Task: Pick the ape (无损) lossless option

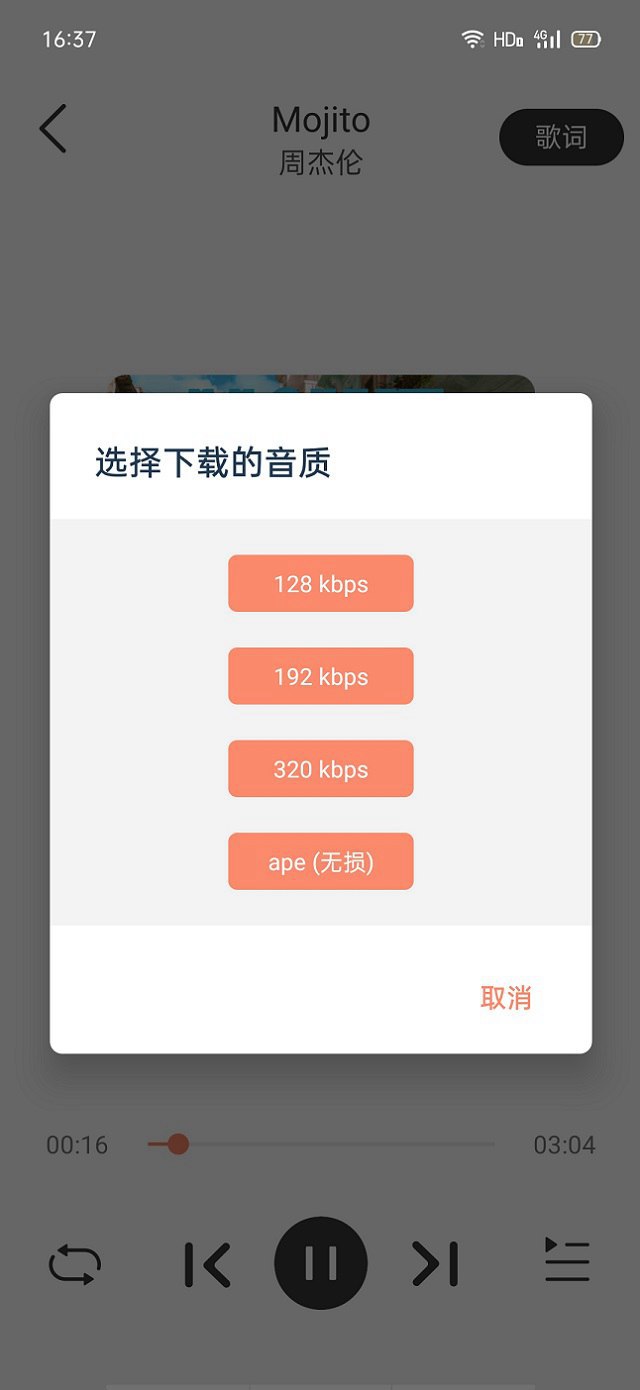Action: [320, 861]
